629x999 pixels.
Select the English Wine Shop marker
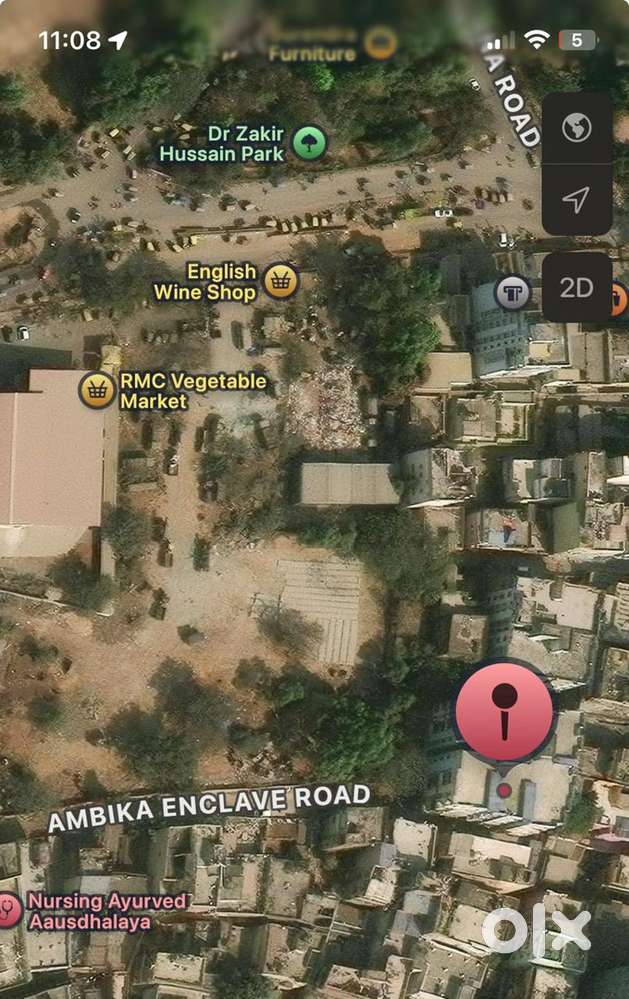pos(281,281)
